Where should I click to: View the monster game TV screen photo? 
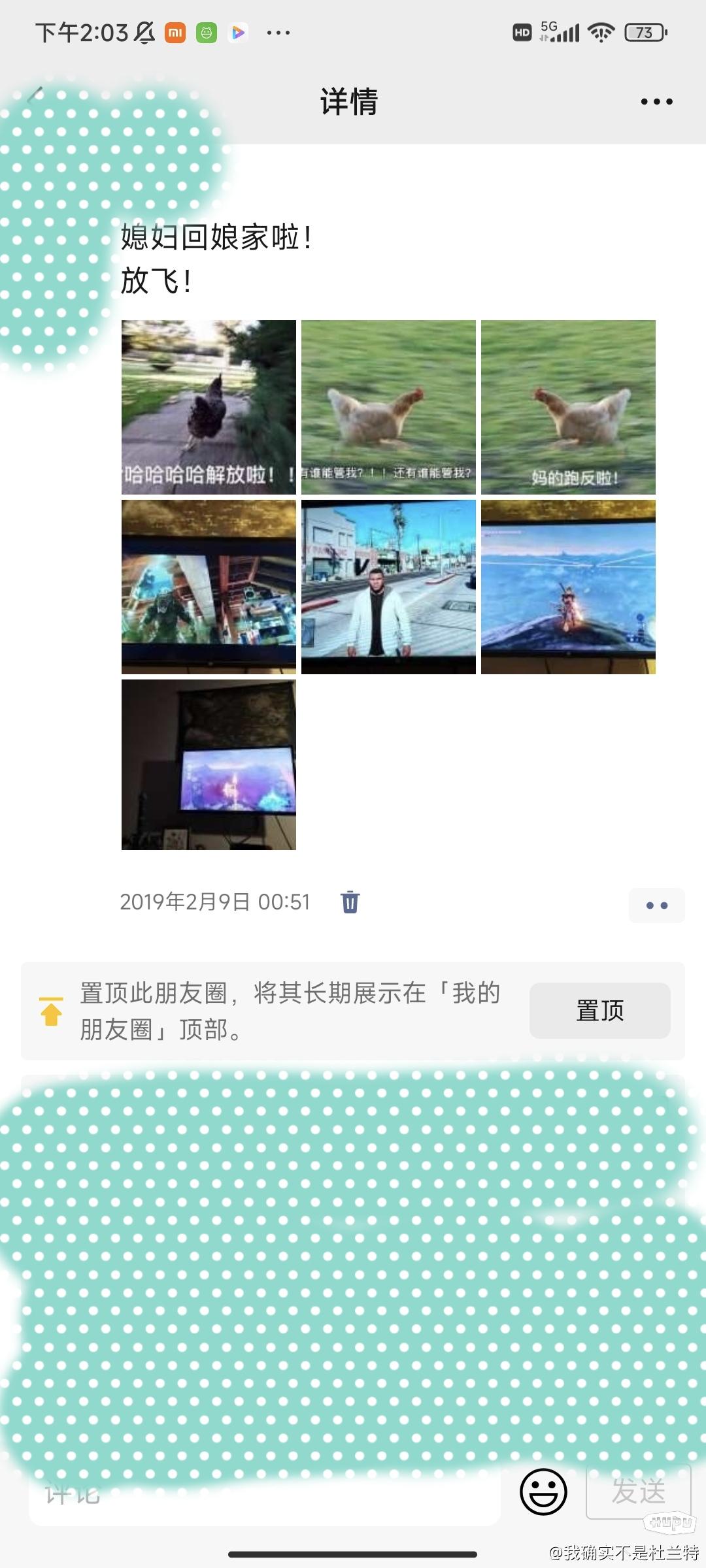pyautogui.click(x=209, y=586)
